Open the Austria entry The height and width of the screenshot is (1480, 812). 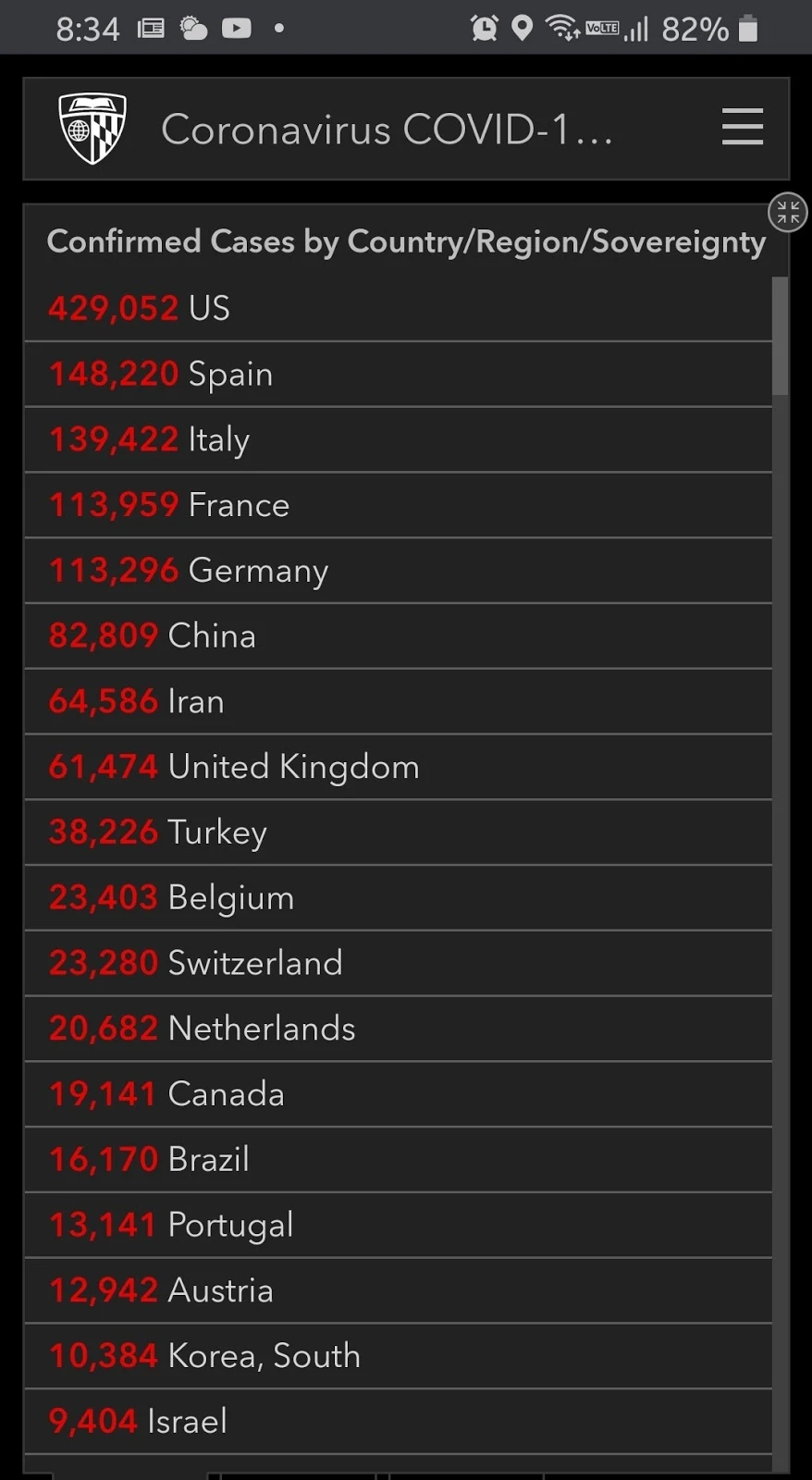399,1291
